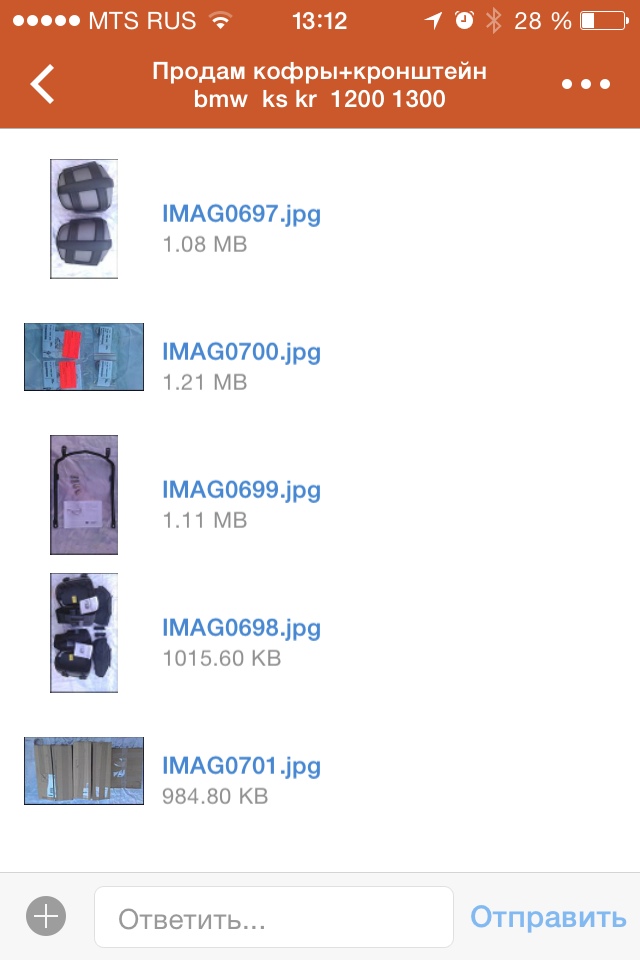640x960 pixels.
Task: Go back using the header arrow
Action: pos(43,85)
